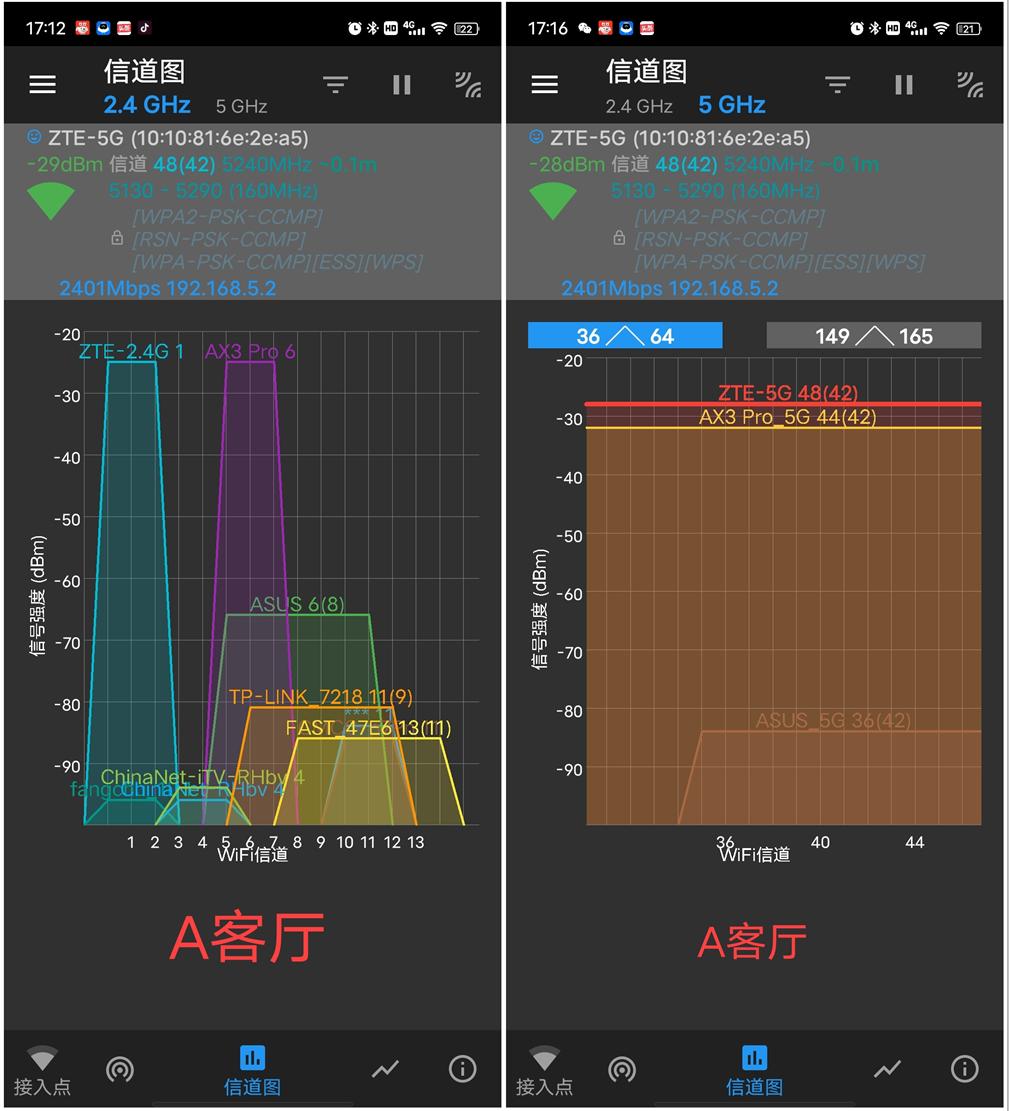The image size is (1009, 1111).
Task: Pause scanning on the 5 GHz screen
Action: (904, 84)
